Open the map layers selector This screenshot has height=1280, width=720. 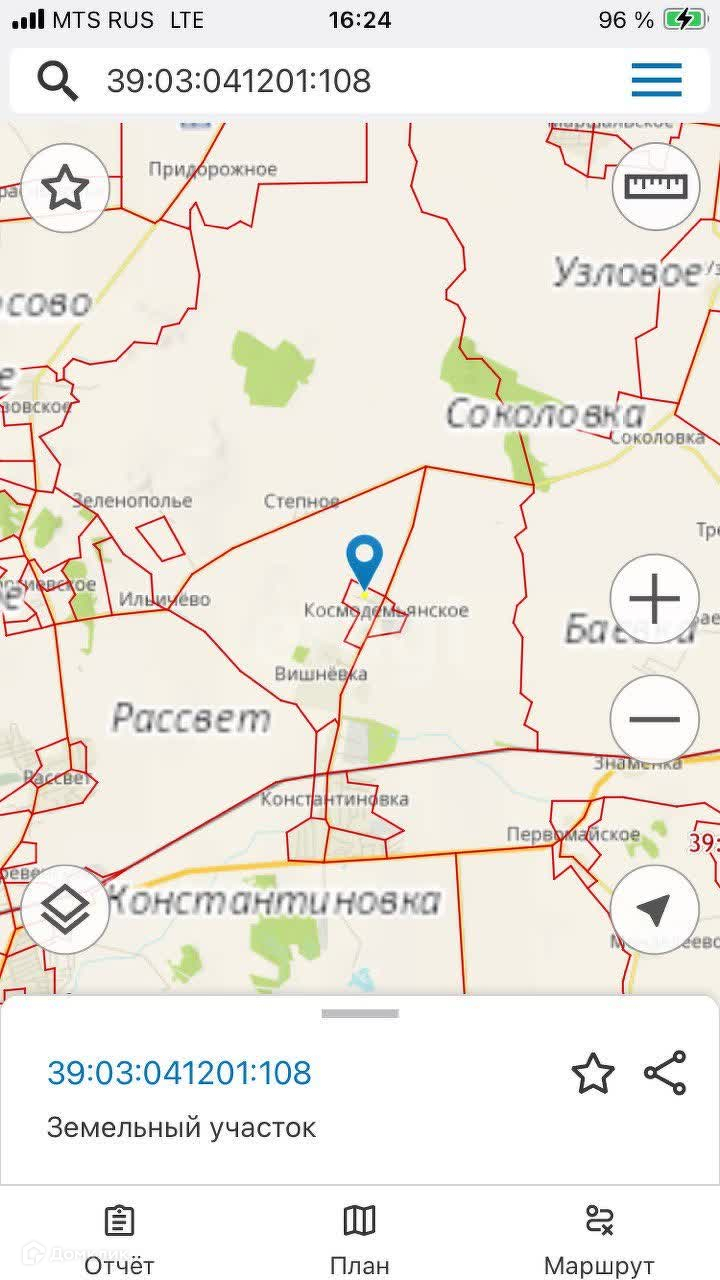click(65, 909)
